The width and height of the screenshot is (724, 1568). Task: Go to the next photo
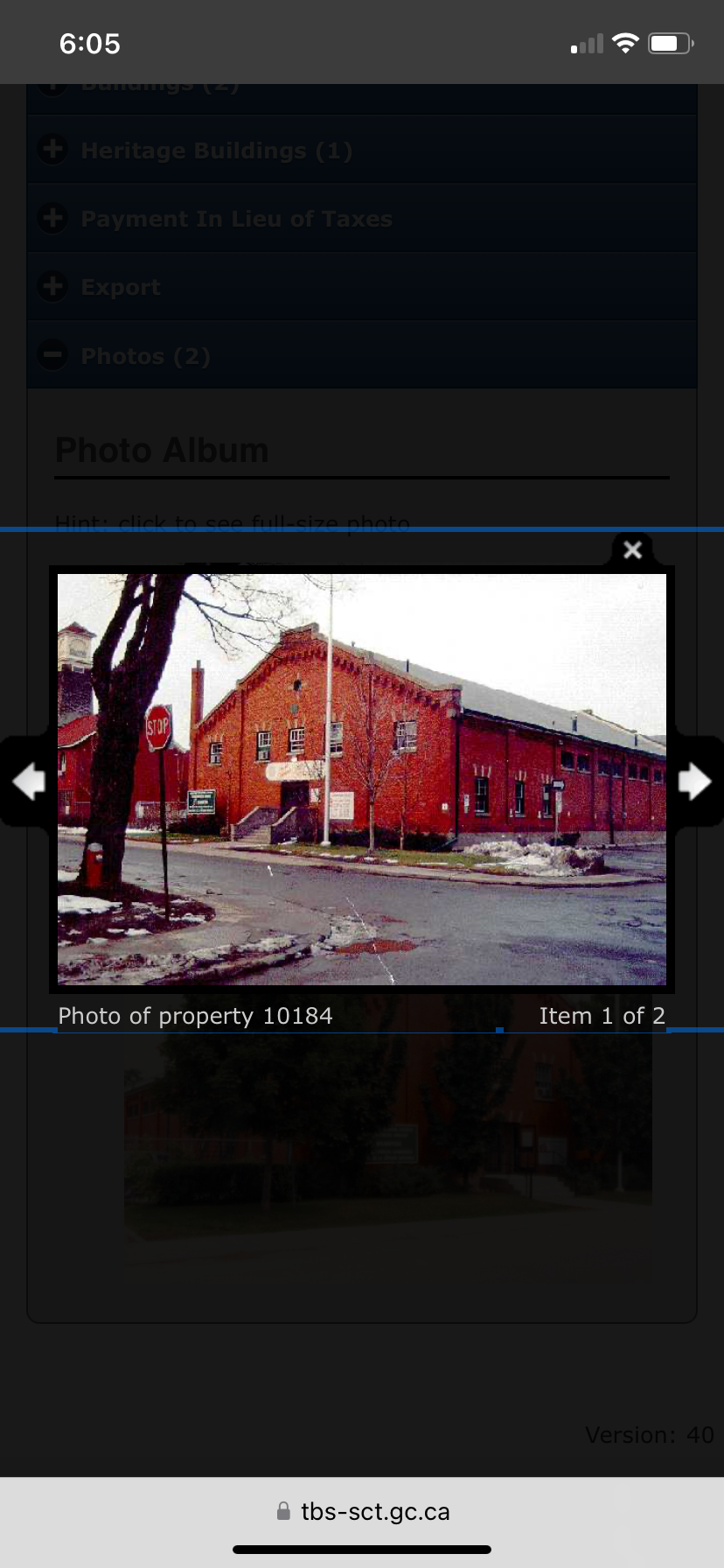coord(694,781)
